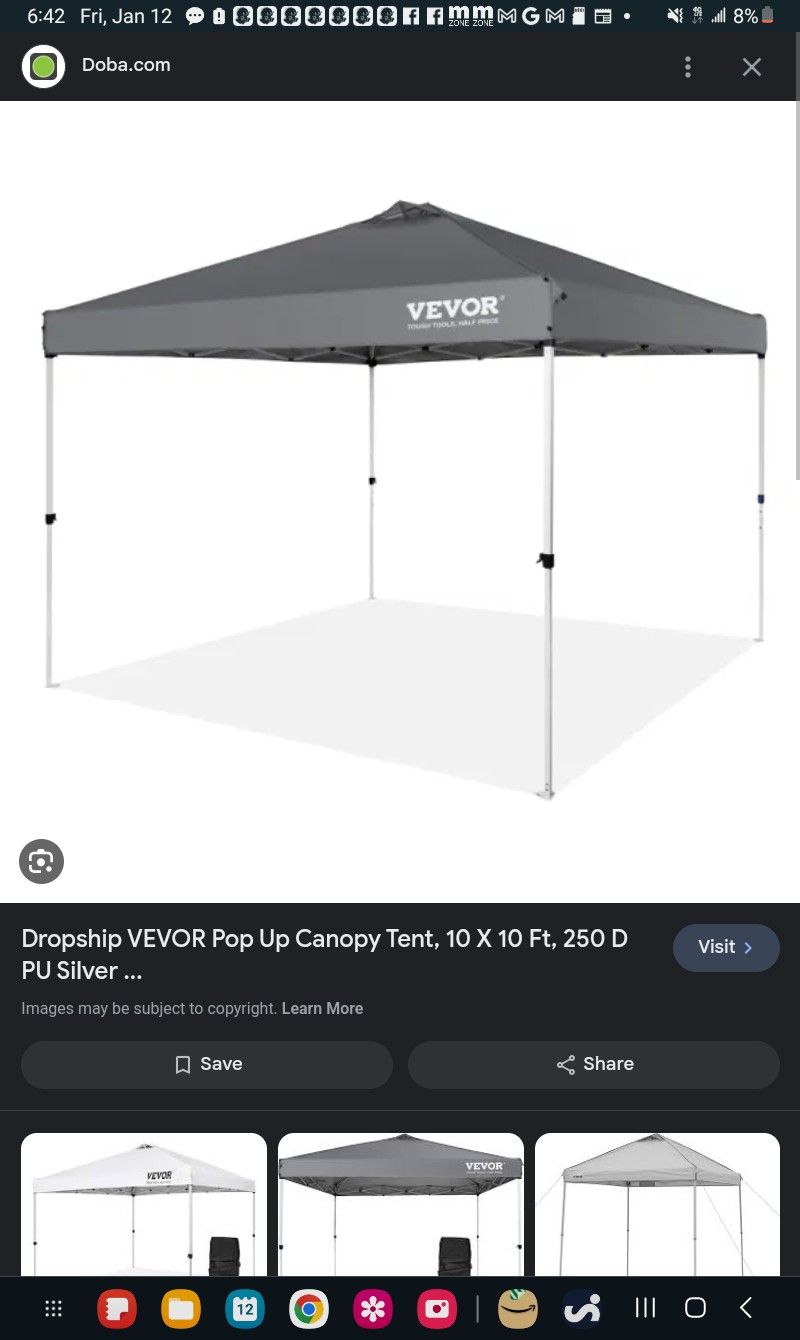Open the calendar app in the taskbar
Image resolution: width=800 pixels, height=1340 pixels.
click(x=245, y=1308)
